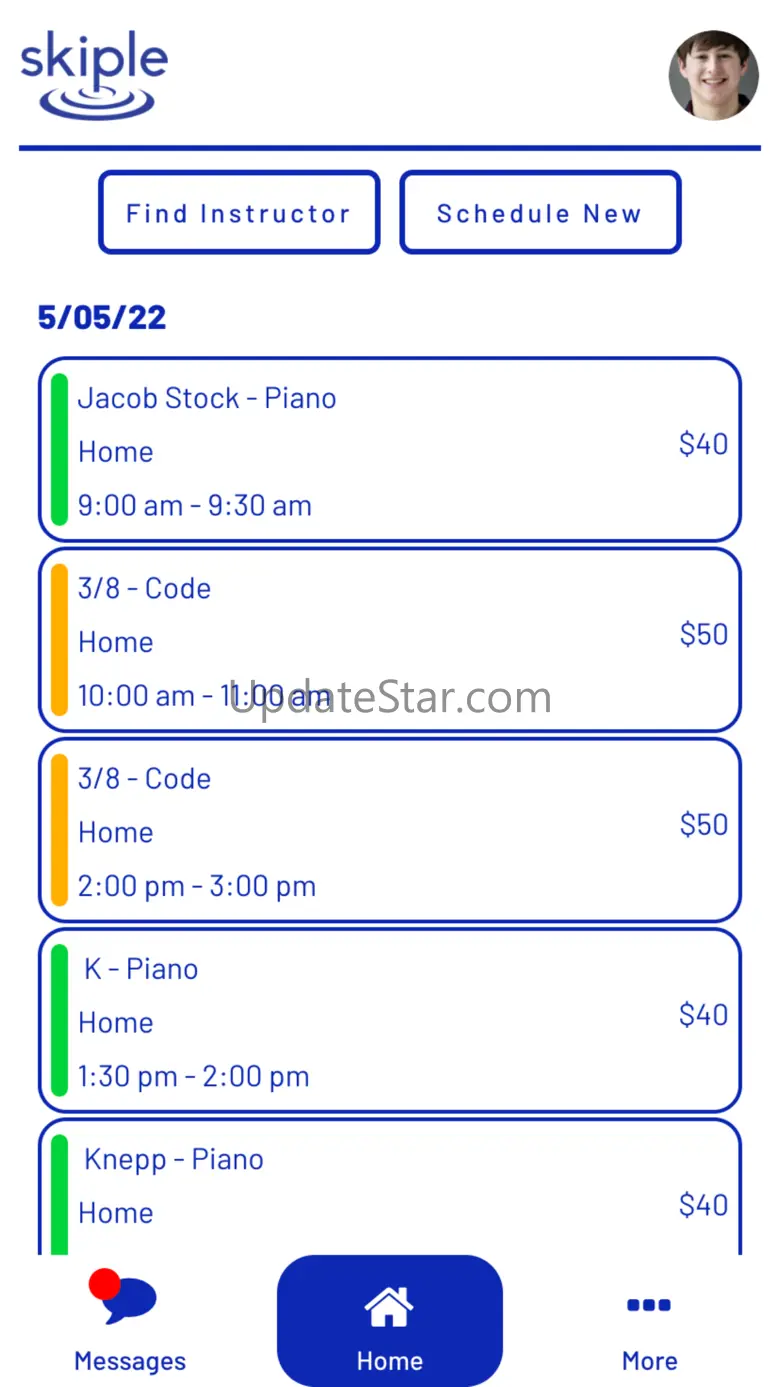Image resolution: width=780 pixels, height=1387 pixels.
Task: Switch to the Messages tab
Action: coord(130,1322)
